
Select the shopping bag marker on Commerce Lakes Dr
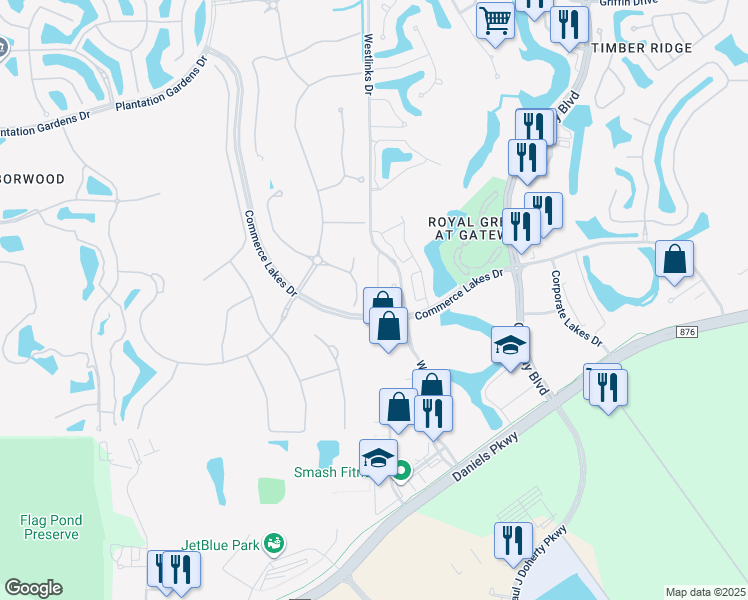click(389, 326)
